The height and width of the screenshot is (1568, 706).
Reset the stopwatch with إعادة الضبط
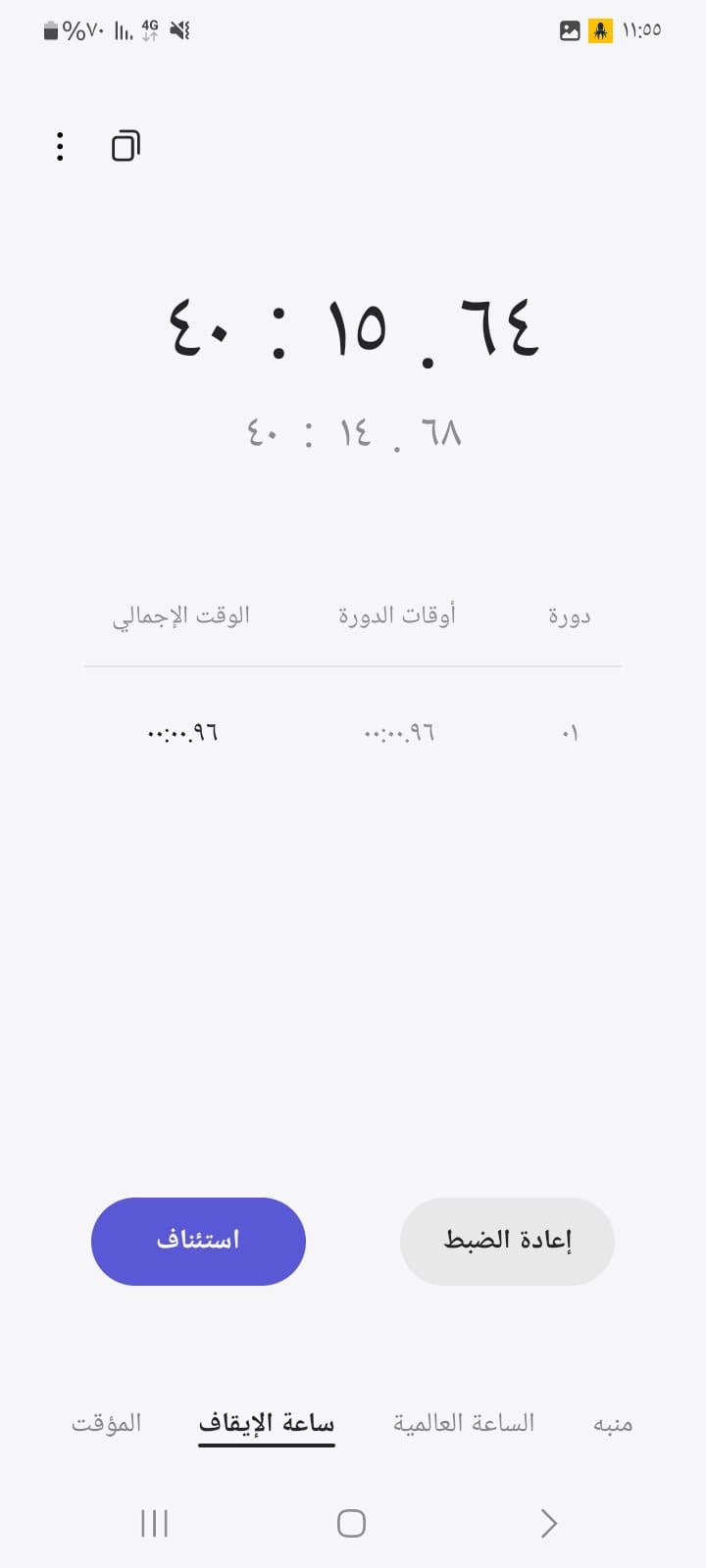[x=507, y=1241]
